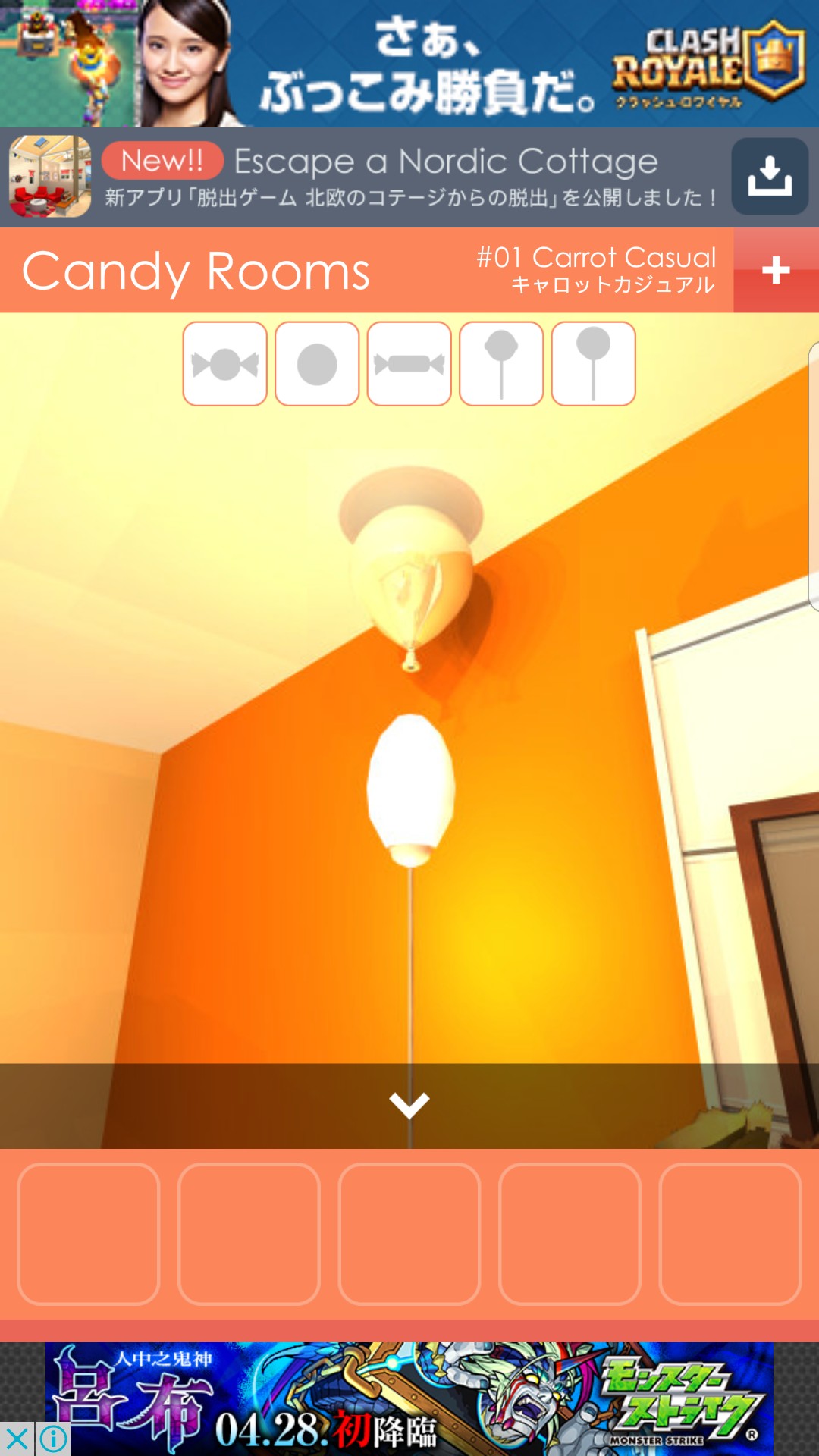The image size is (819, 1456).
Task: Open the plus menu button
Action: tap(776, 270)
